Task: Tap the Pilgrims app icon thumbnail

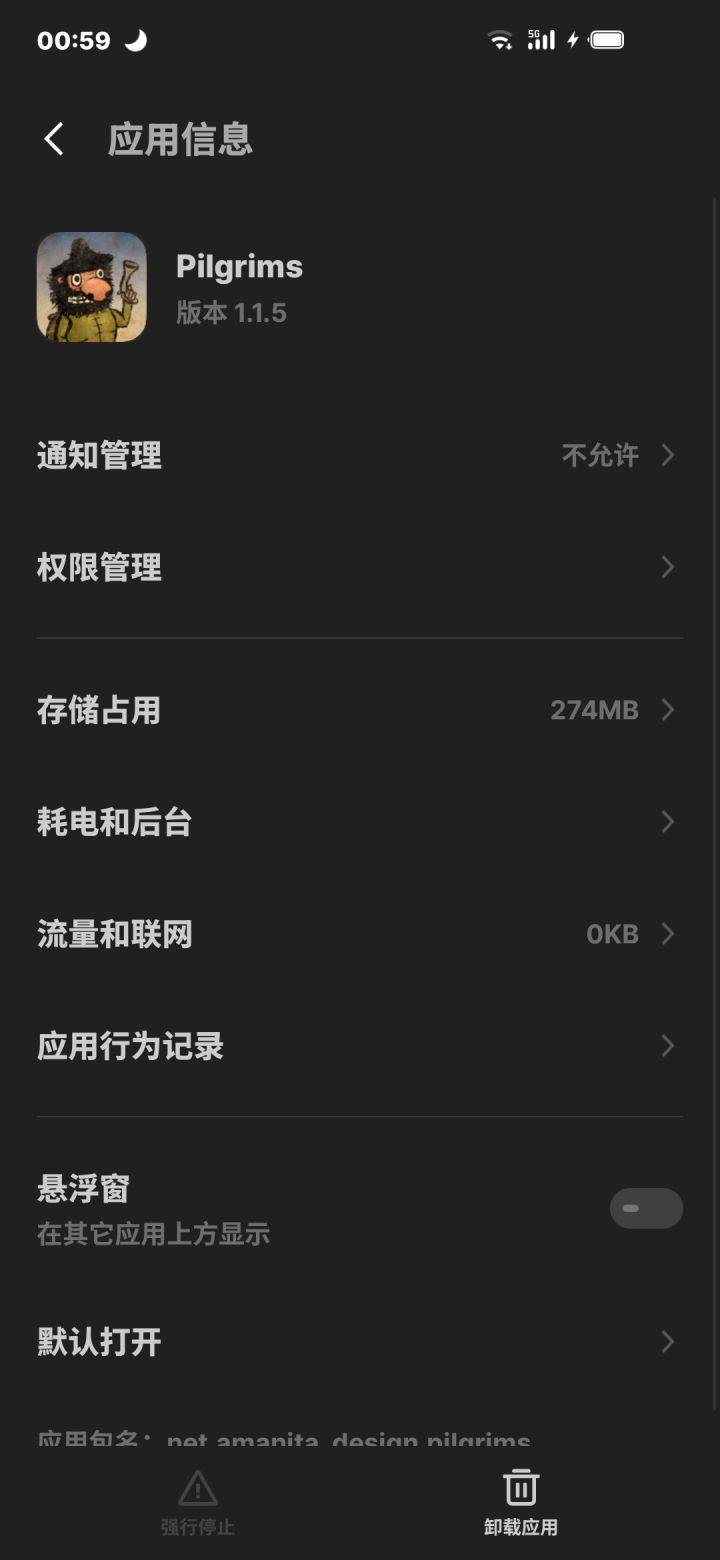Action: [x=91, y=287]
